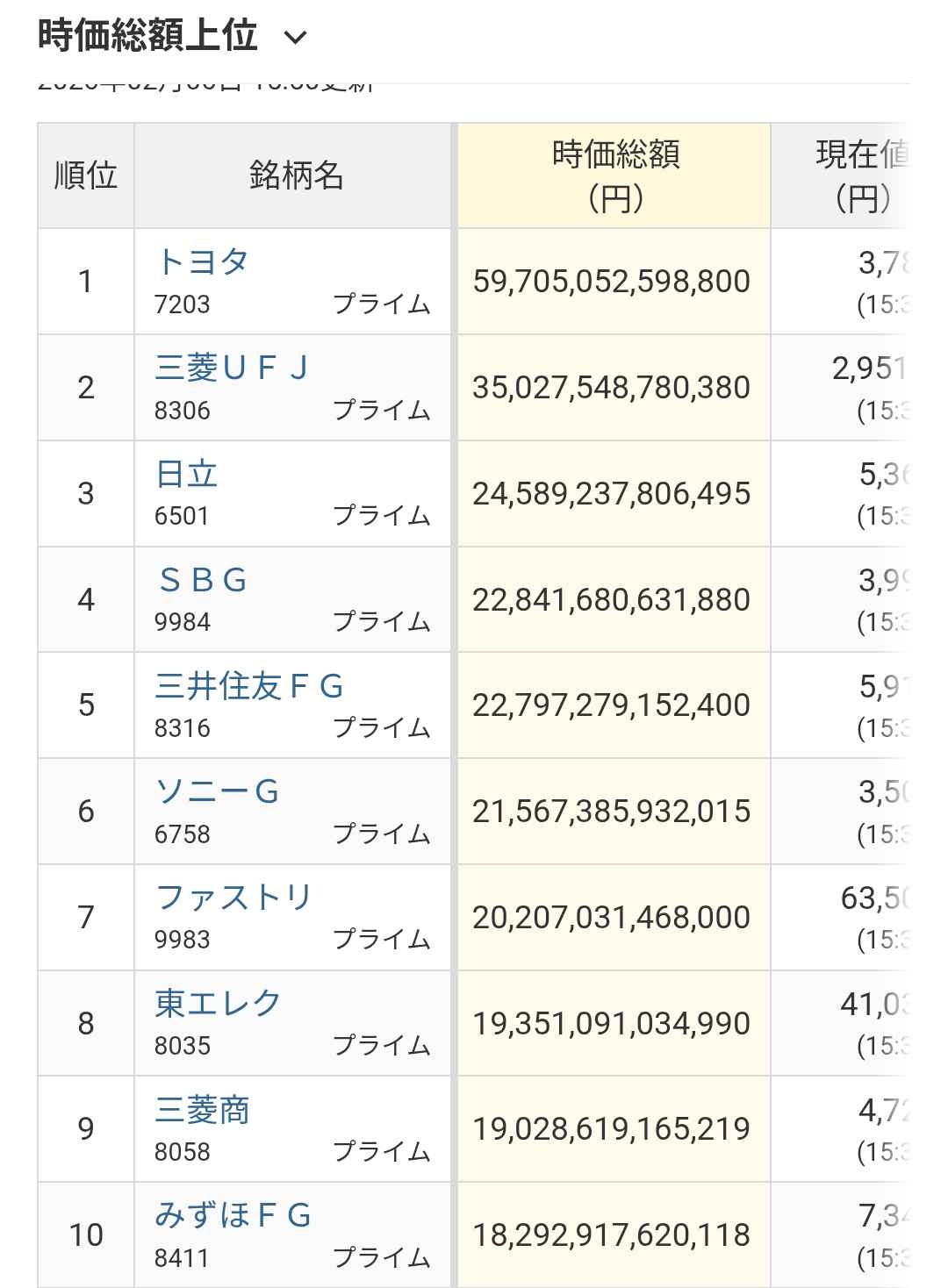The image size is (948, 1288).
Task: Select the みずほFG stock link
Action: pyautogui.click(x=233, y=1215)
